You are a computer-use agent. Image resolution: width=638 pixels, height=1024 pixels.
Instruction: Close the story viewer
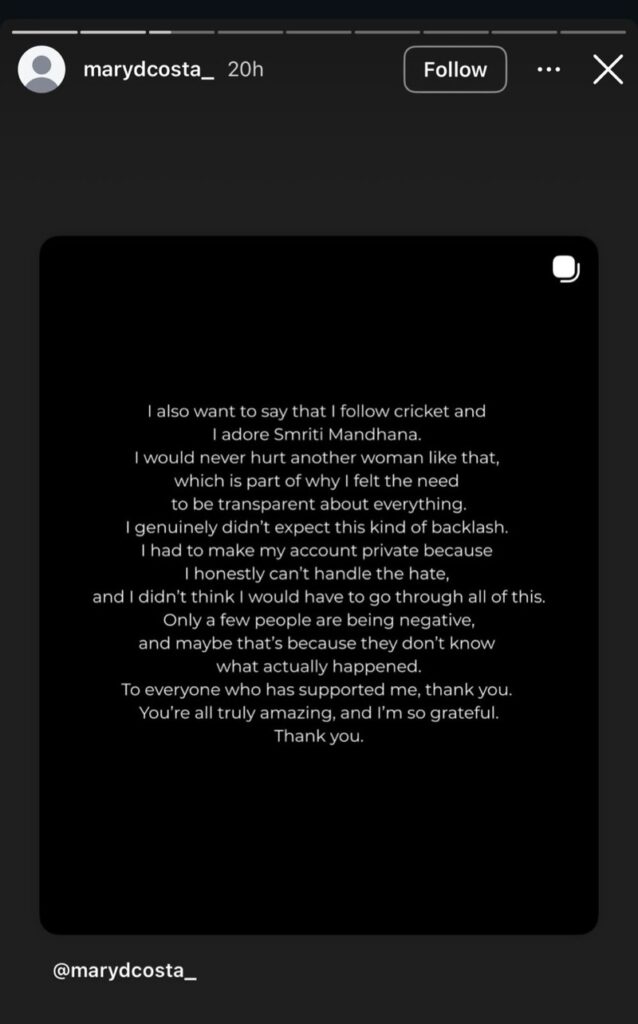pyautogui.click(x=608, y=70)
